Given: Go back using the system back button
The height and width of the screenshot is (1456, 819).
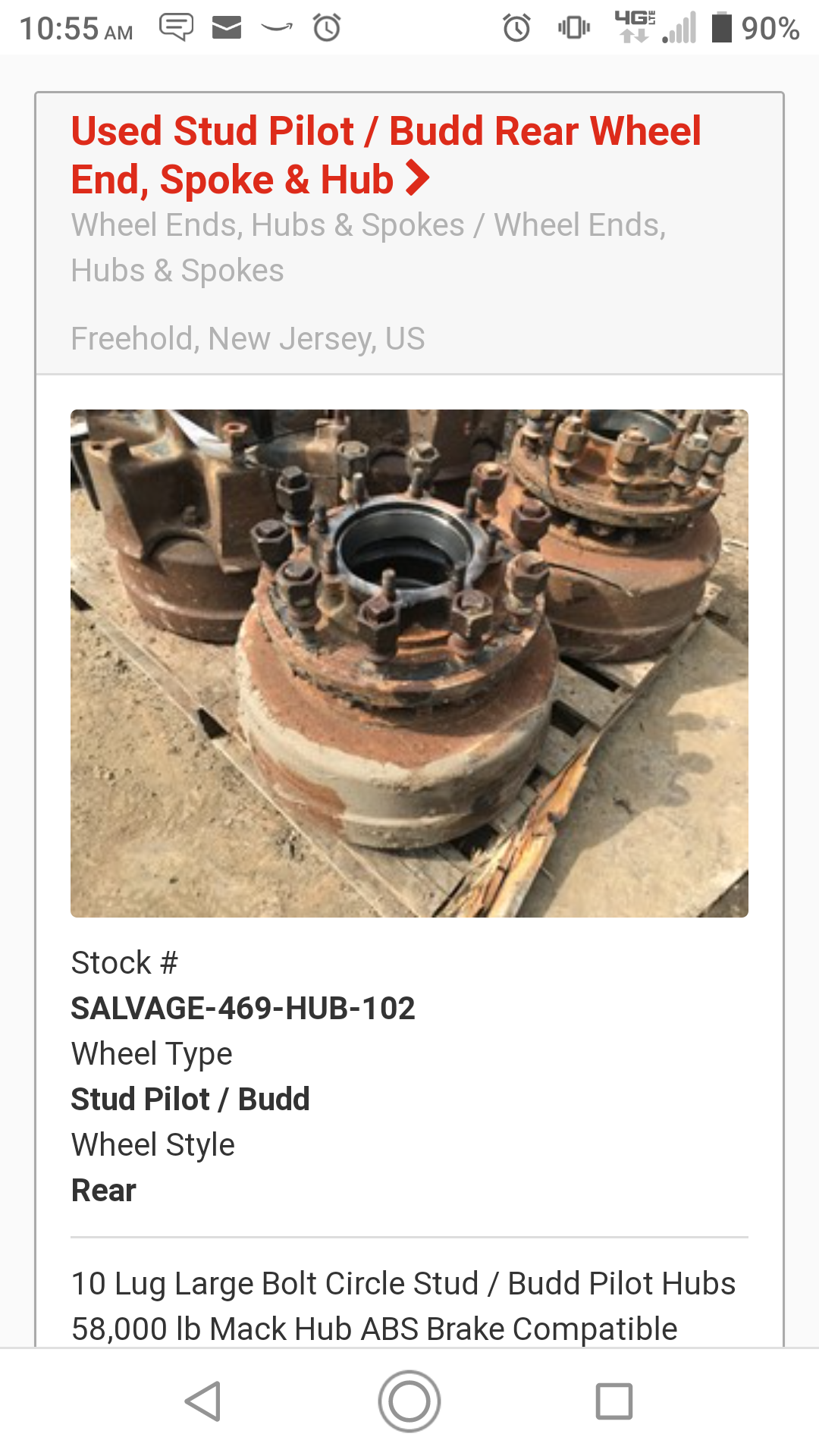Looking at the screenshot, I should [x=203, y=1401].
